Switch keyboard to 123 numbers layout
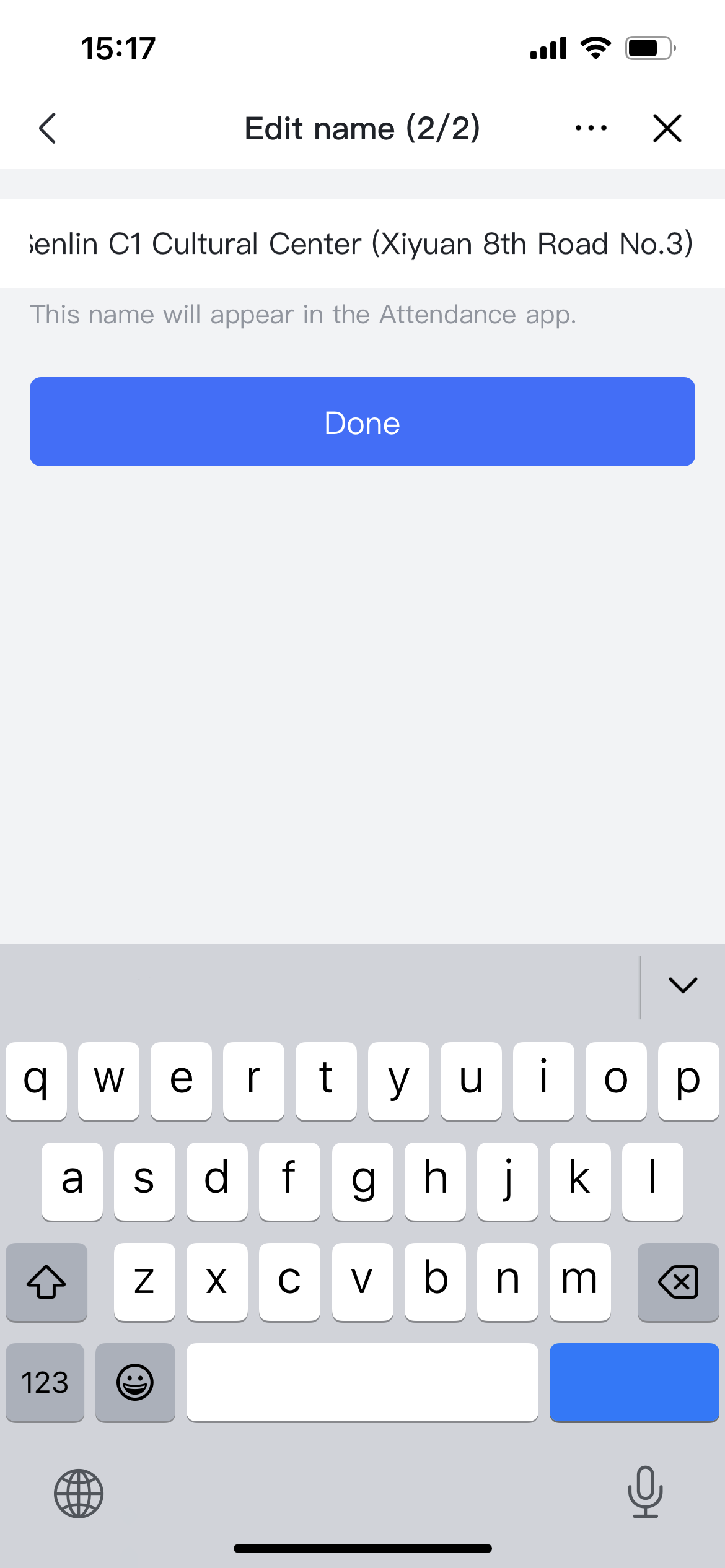 [45, 1382]
